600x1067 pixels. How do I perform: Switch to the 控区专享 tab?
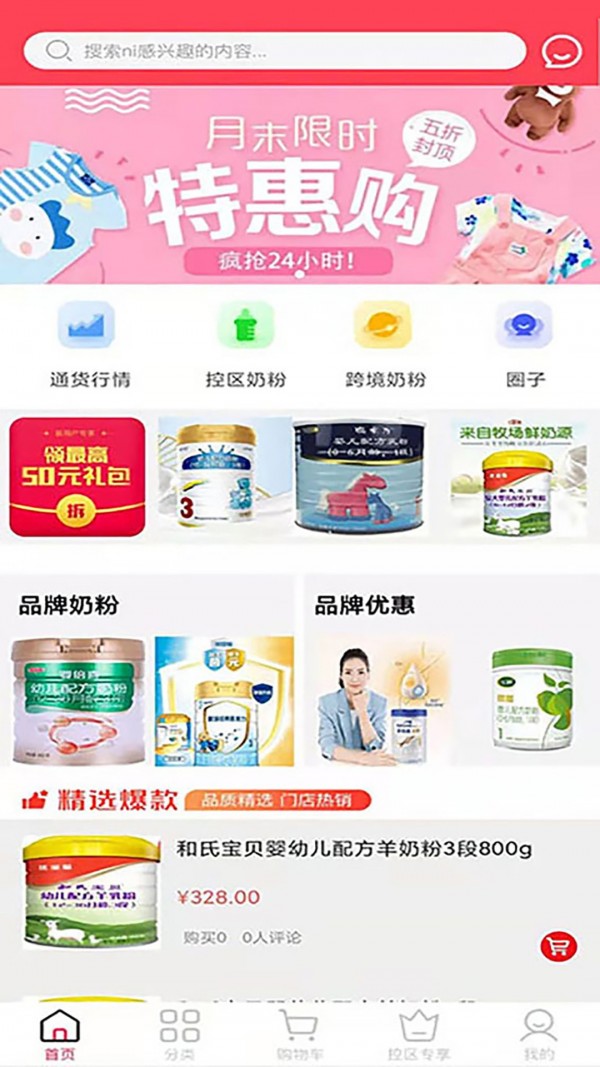[418, 1035]
